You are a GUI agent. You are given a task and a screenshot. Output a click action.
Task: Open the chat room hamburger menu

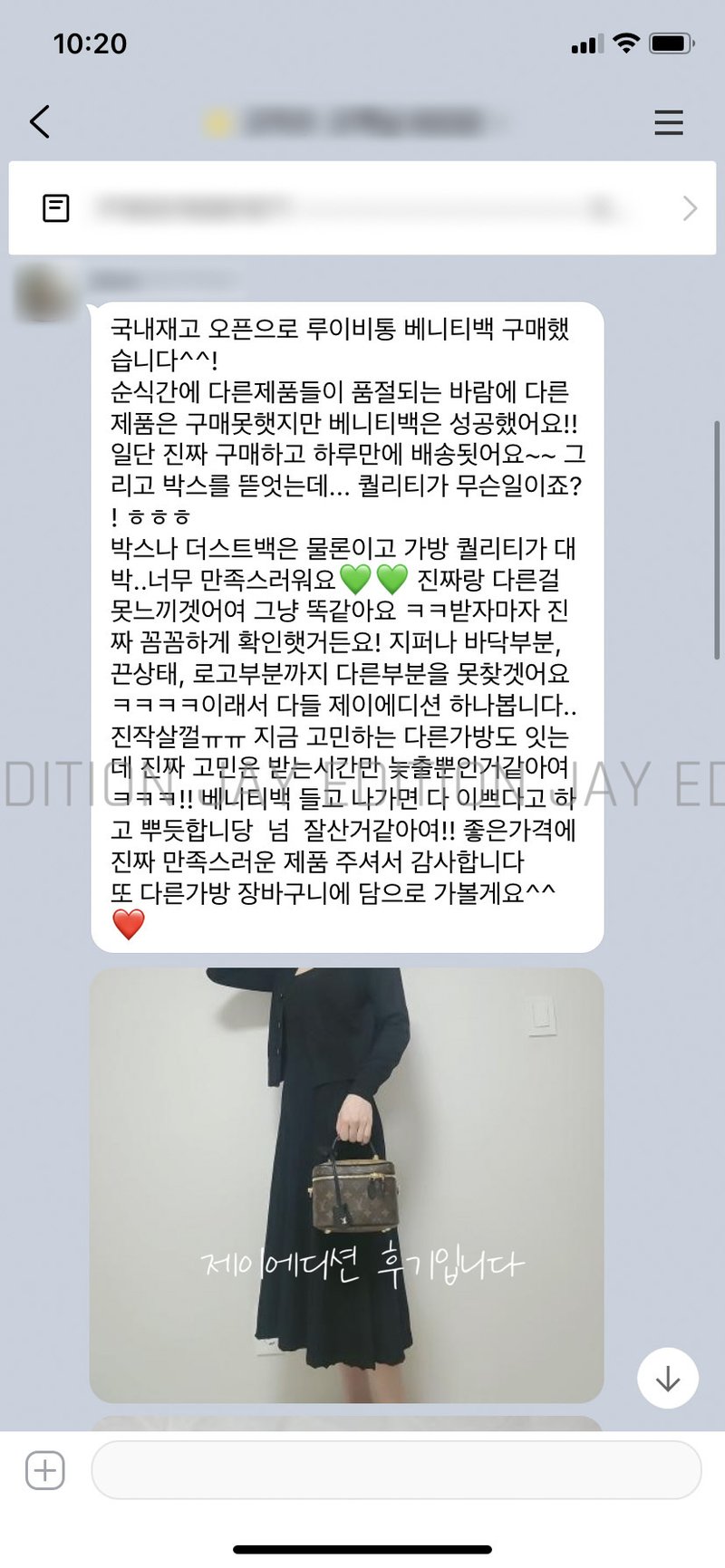(x=668, y=122)
